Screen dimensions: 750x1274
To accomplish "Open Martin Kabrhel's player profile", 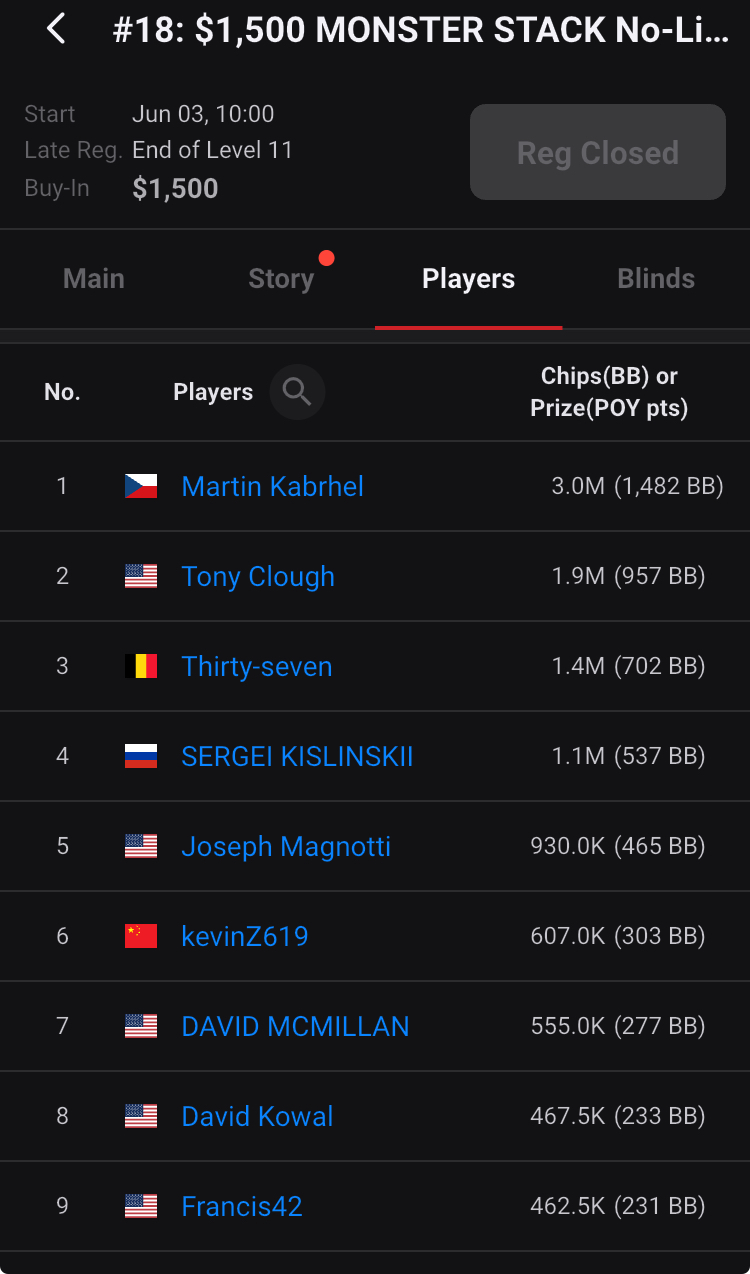I will pyautogui.click(x=272, y=487).
